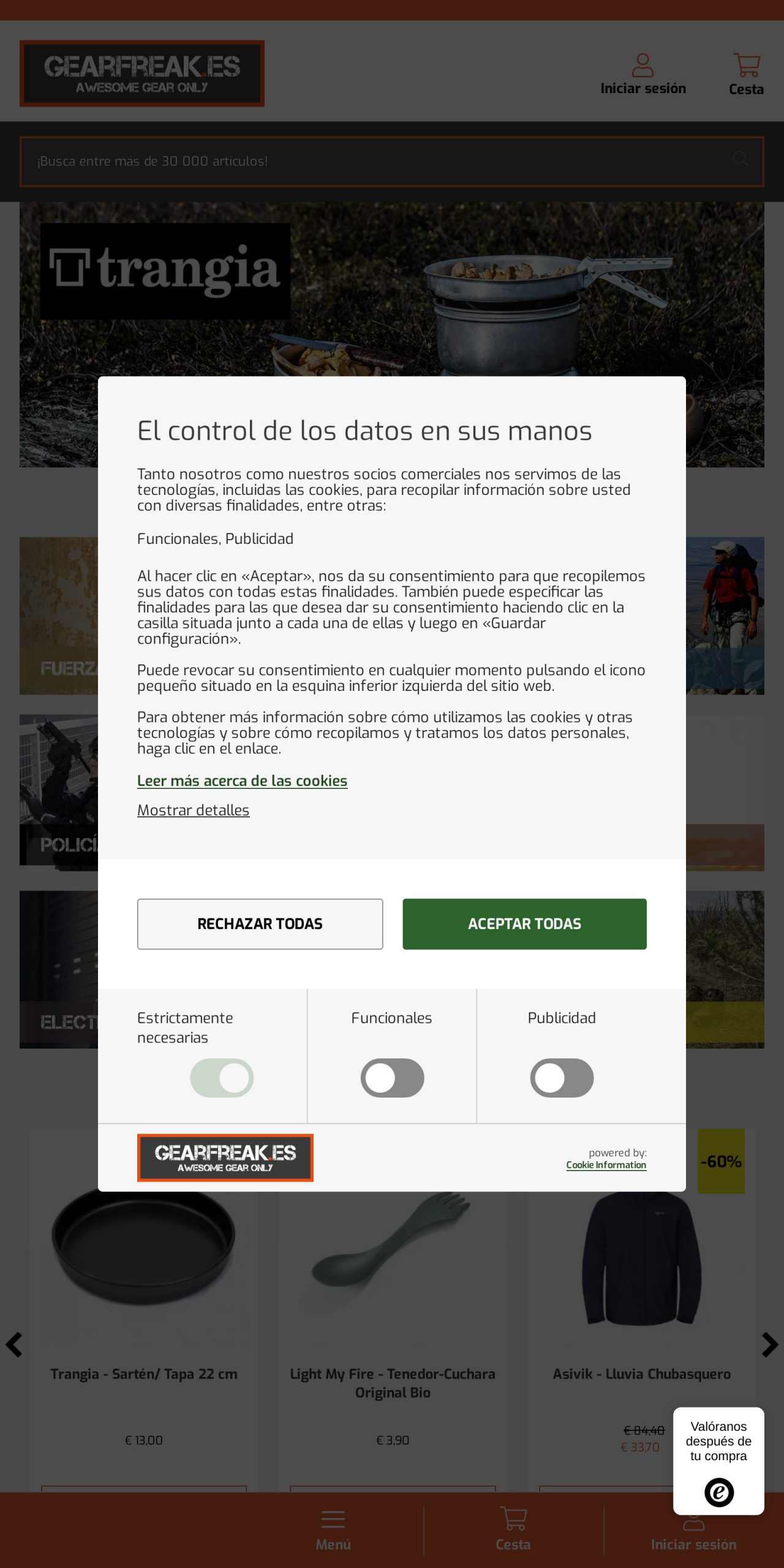Open Leer más acerca de las cookies link
Screen dimensions: 784x1568
pyautogui.click(x=242, y=781)
